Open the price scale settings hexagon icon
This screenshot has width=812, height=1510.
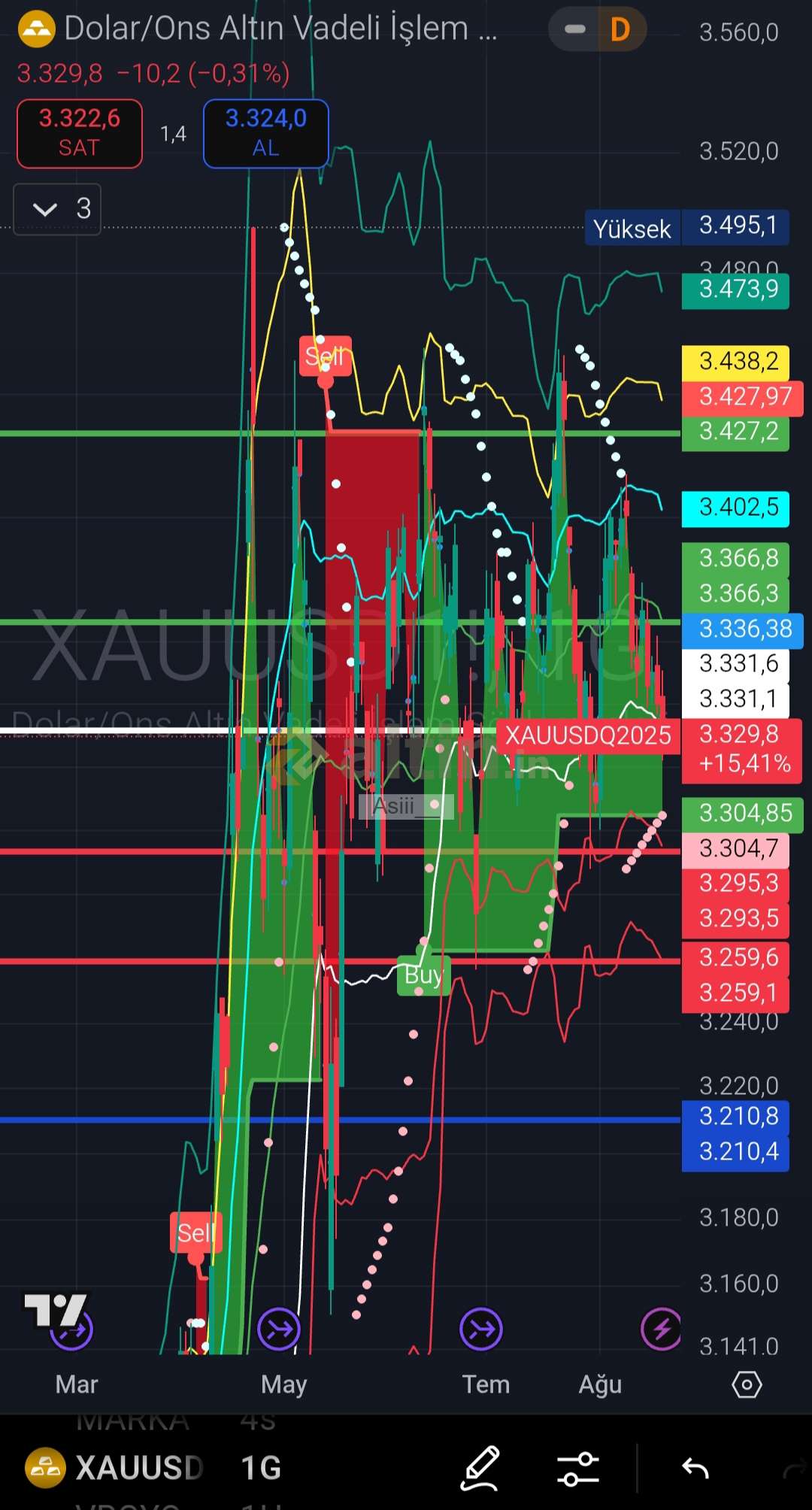[747, 1384]
